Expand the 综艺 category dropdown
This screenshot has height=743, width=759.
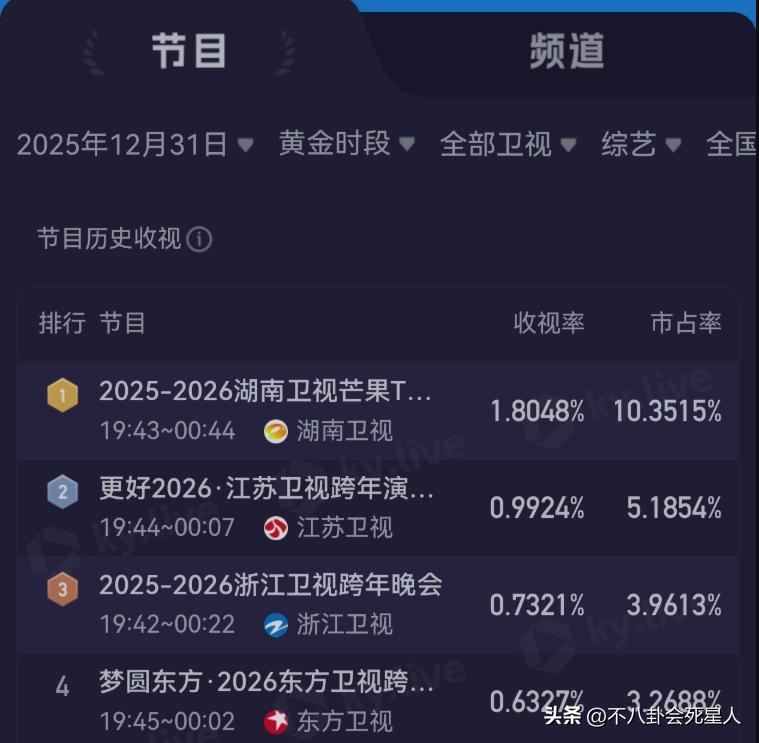[x=641, y=144]
